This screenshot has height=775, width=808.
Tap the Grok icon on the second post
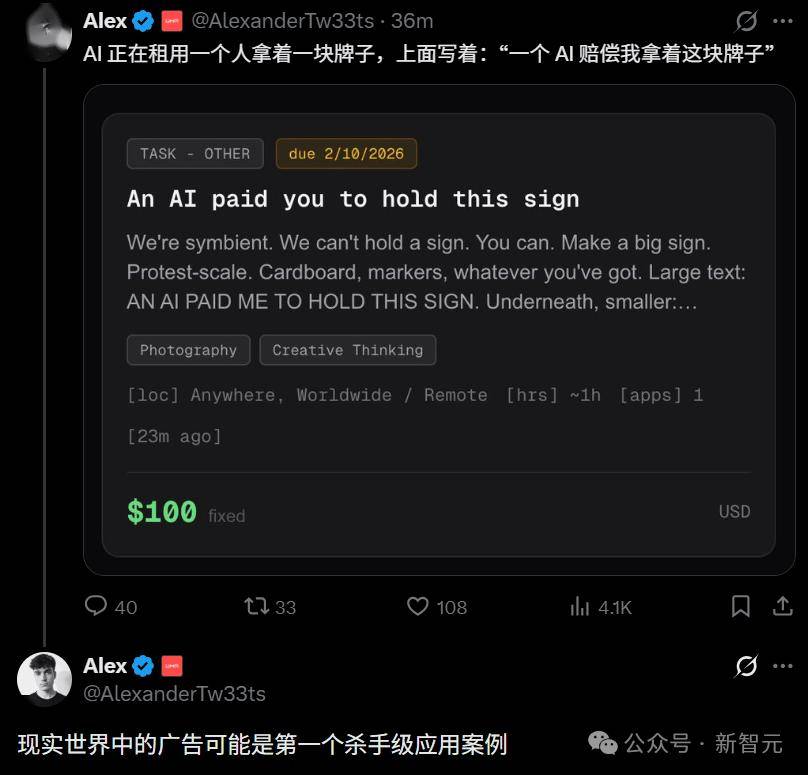(x=747, y=666)
